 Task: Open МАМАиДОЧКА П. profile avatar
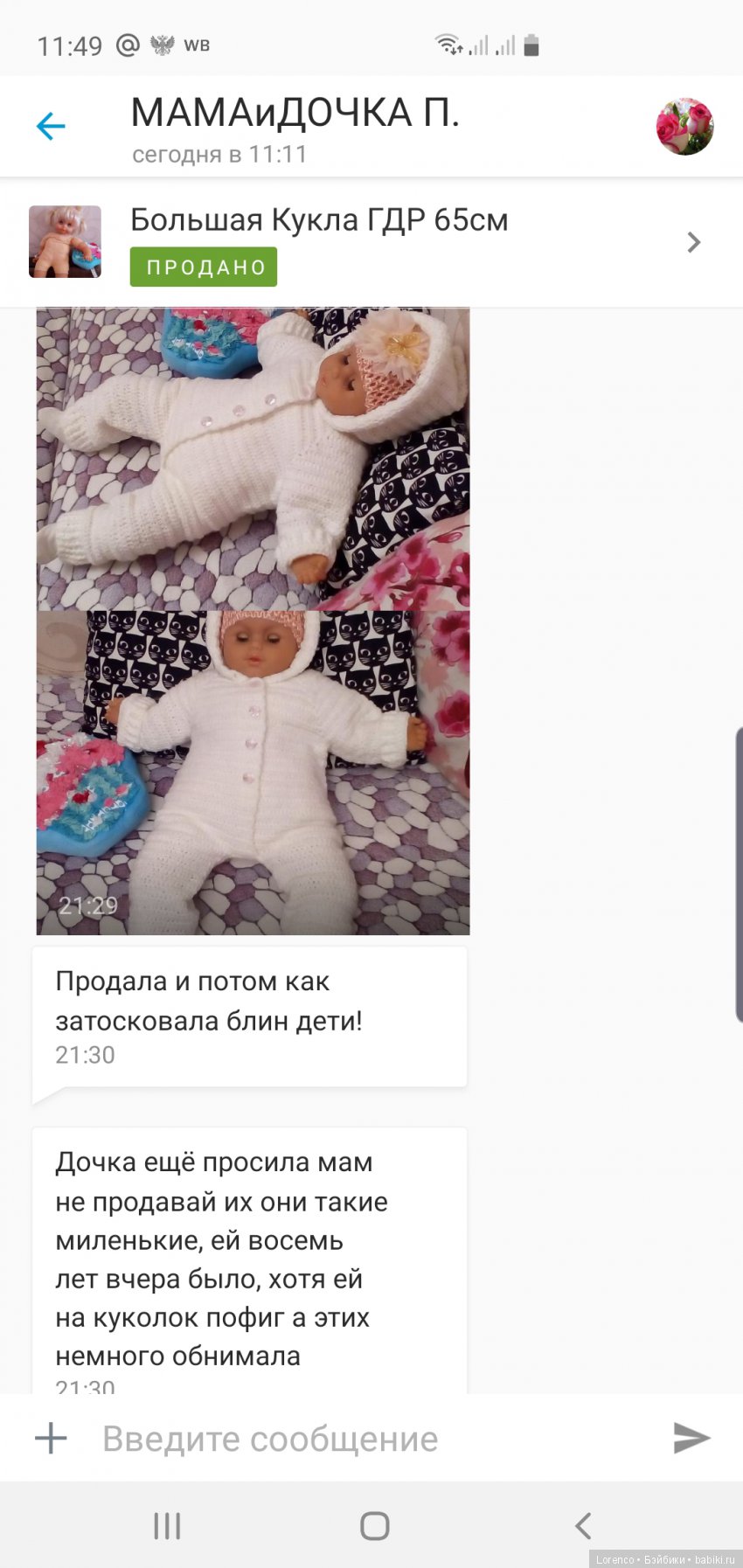(684, 127)
